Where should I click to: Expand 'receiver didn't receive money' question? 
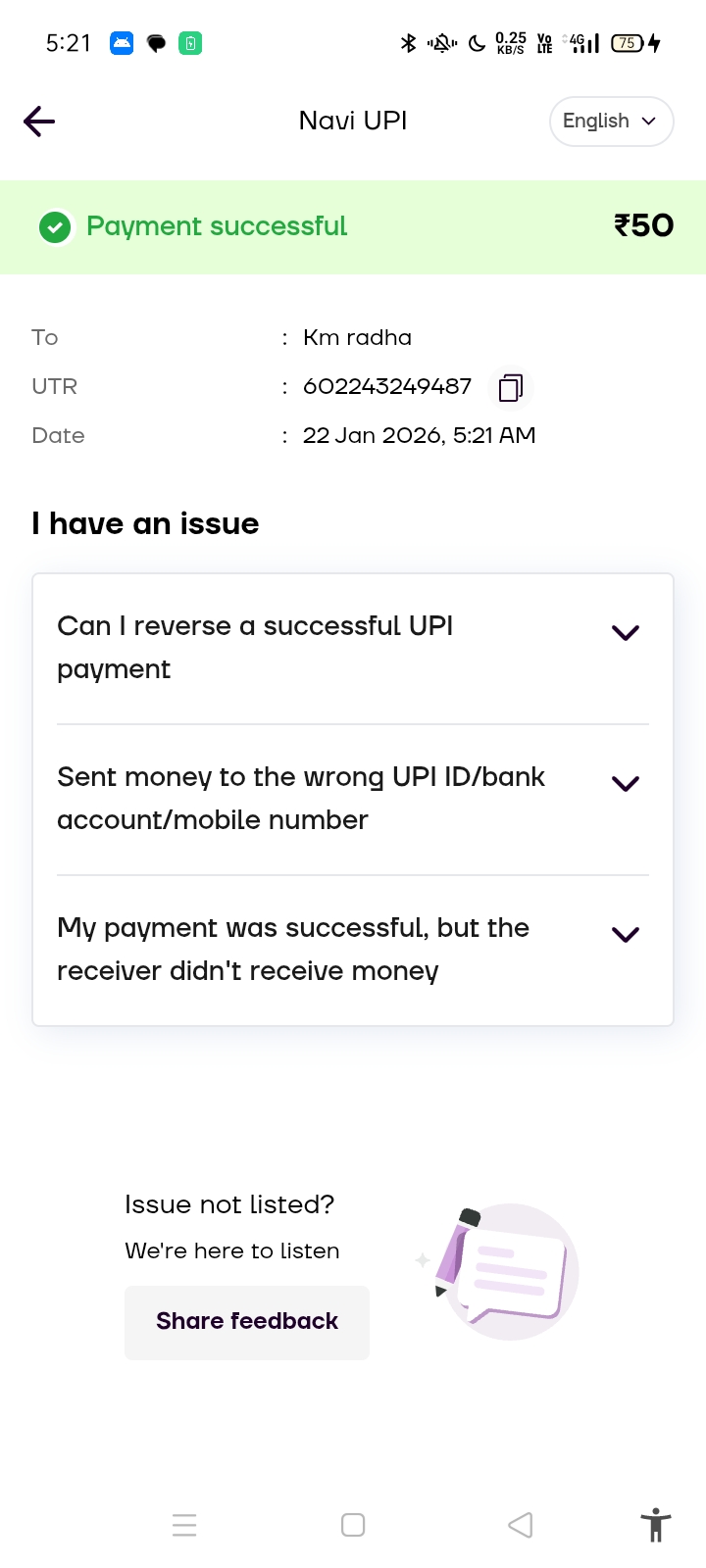pyautogui.click(x=625, y=935)
